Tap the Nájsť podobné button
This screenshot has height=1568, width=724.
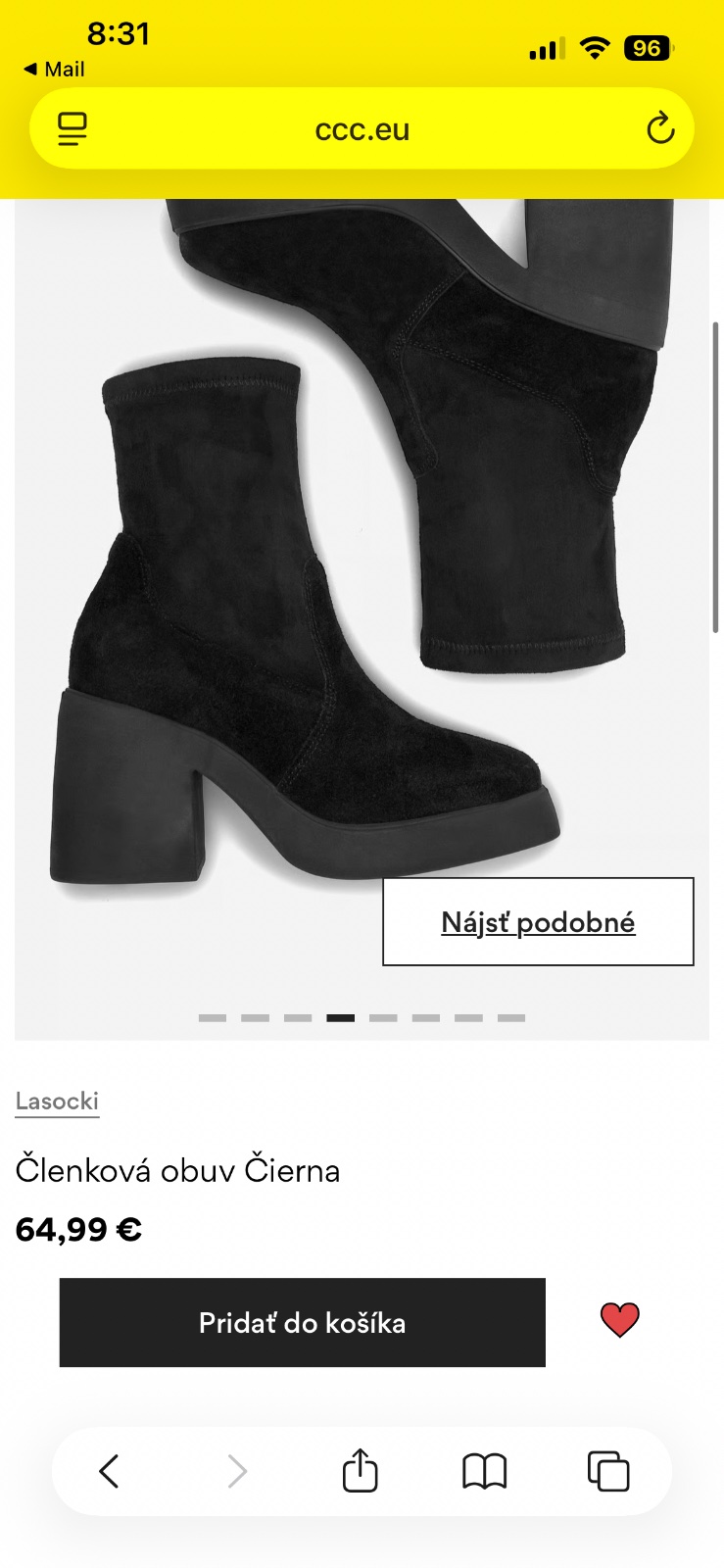click(538, 921)
